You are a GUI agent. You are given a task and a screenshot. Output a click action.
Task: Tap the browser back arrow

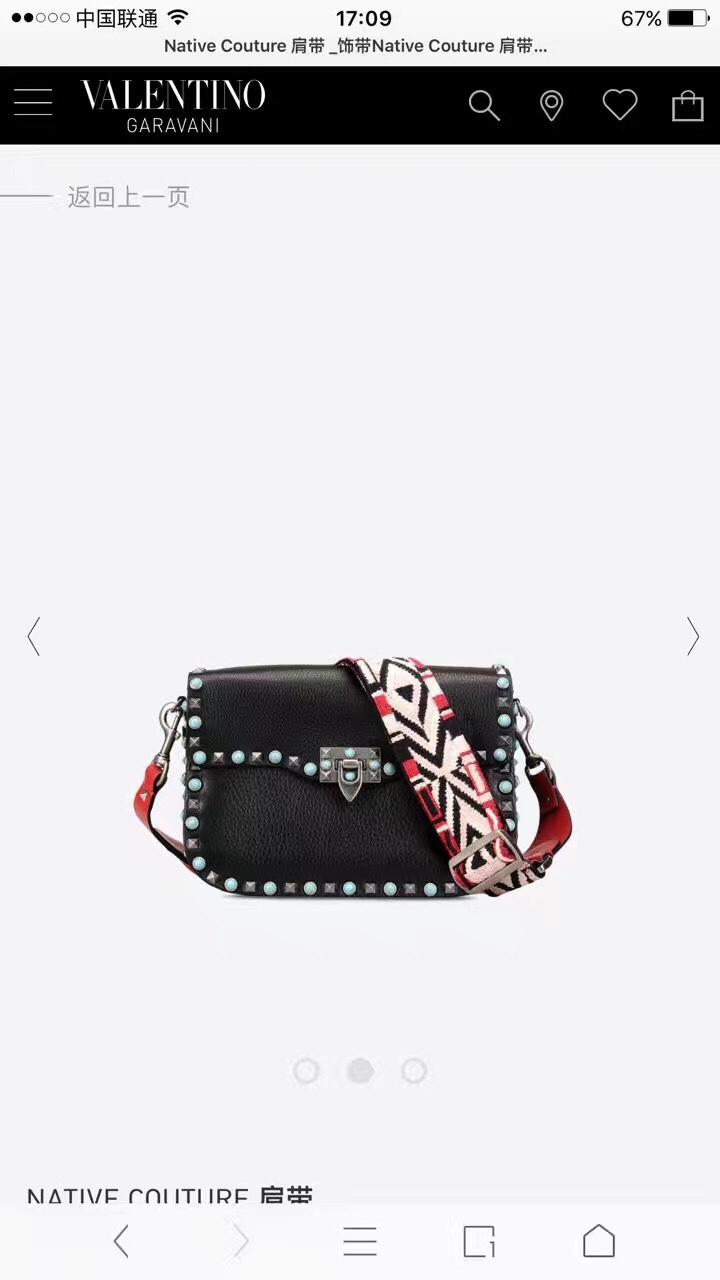(121, 1241)
